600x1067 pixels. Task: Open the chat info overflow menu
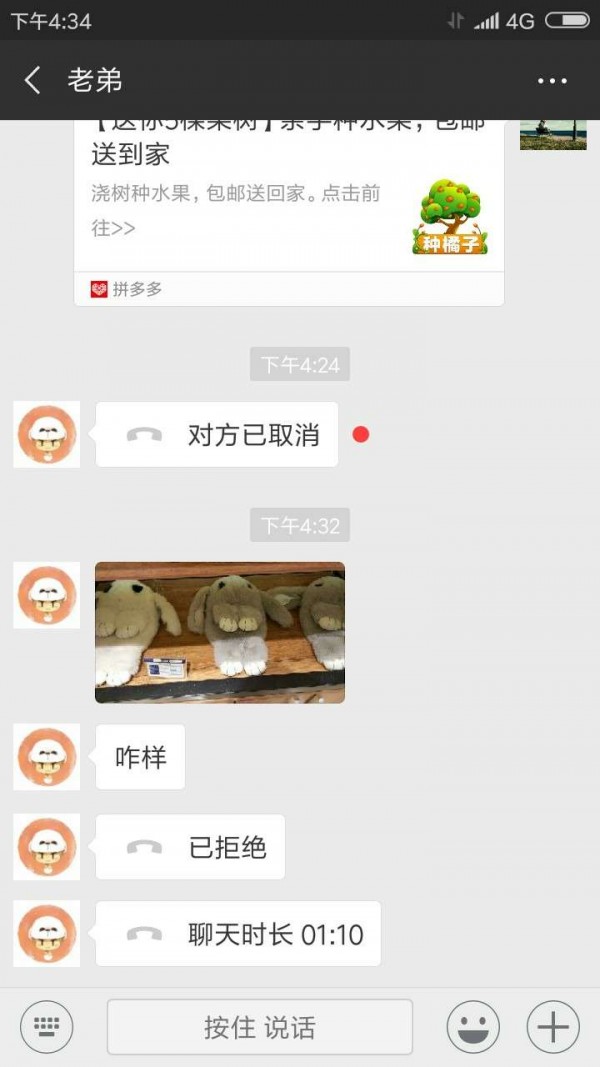pyautogui.click(x=552, y=81)
